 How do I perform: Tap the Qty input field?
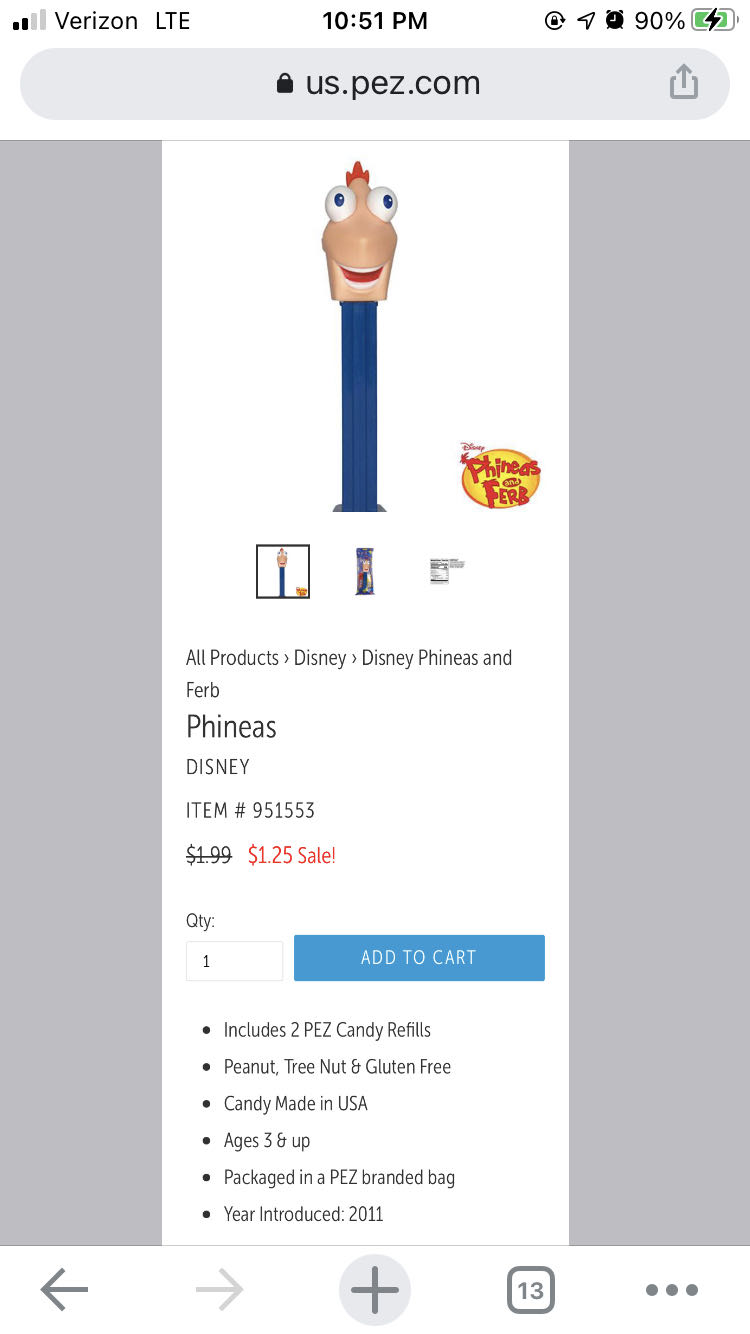pyautogui.click(x=234, y=960)
